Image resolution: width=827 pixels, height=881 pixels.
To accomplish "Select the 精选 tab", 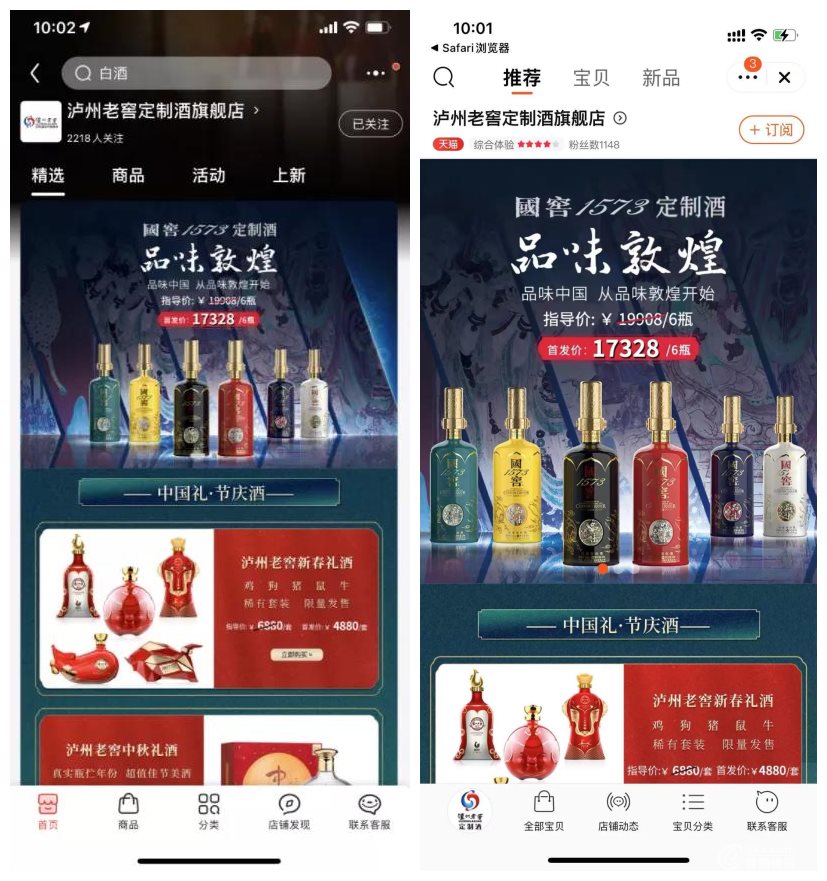I will (48, 176).
